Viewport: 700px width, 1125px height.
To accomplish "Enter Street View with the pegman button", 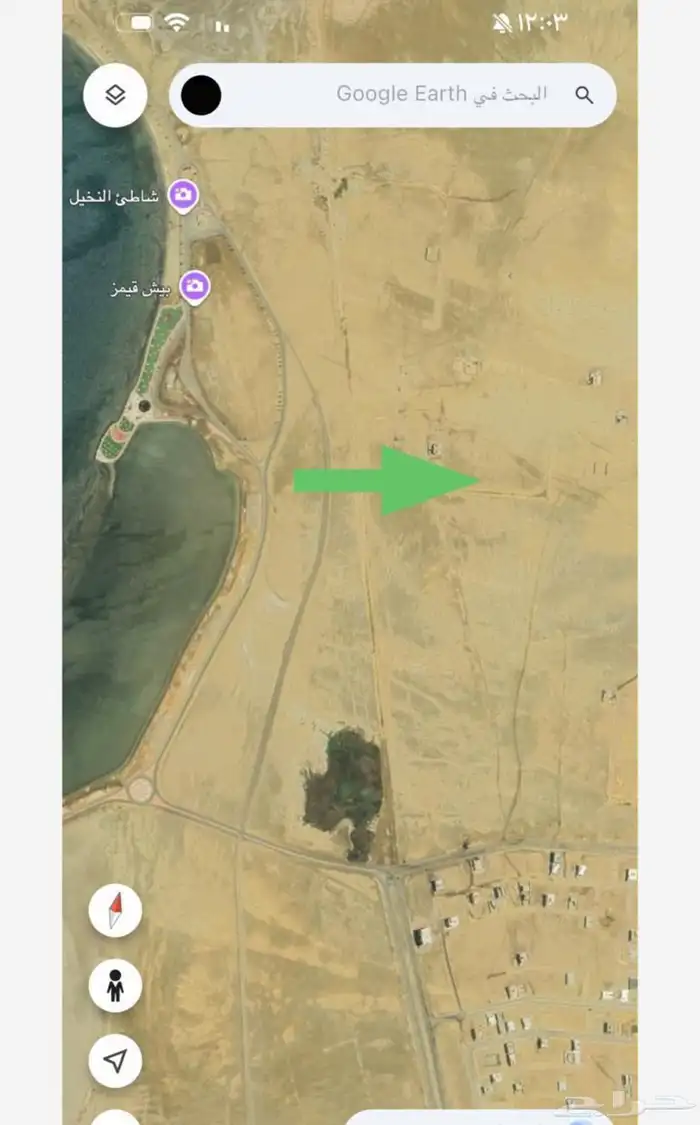I will (115, 987).
